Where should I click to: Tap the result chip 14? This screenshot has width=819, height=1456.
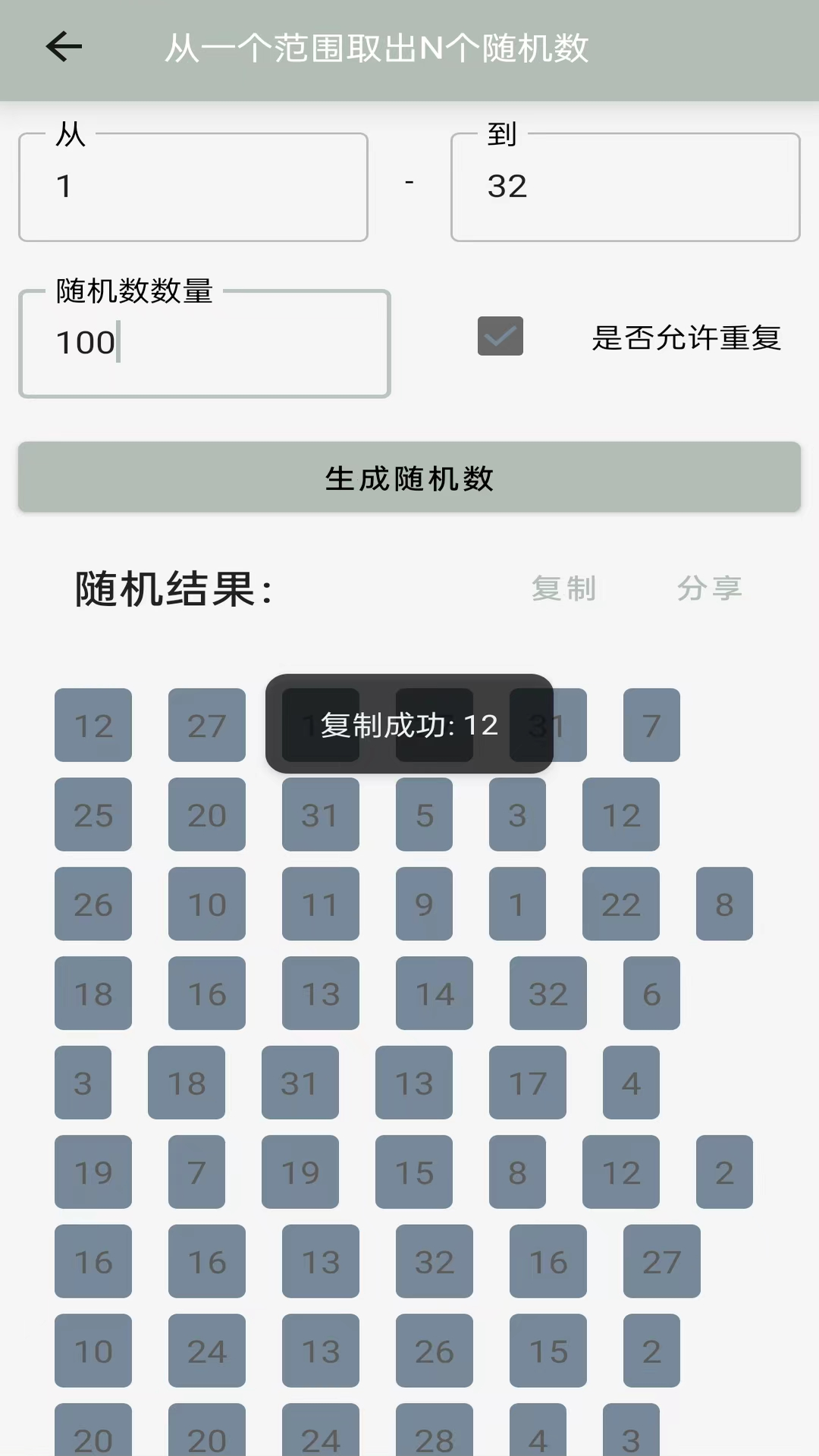(435, 993)
